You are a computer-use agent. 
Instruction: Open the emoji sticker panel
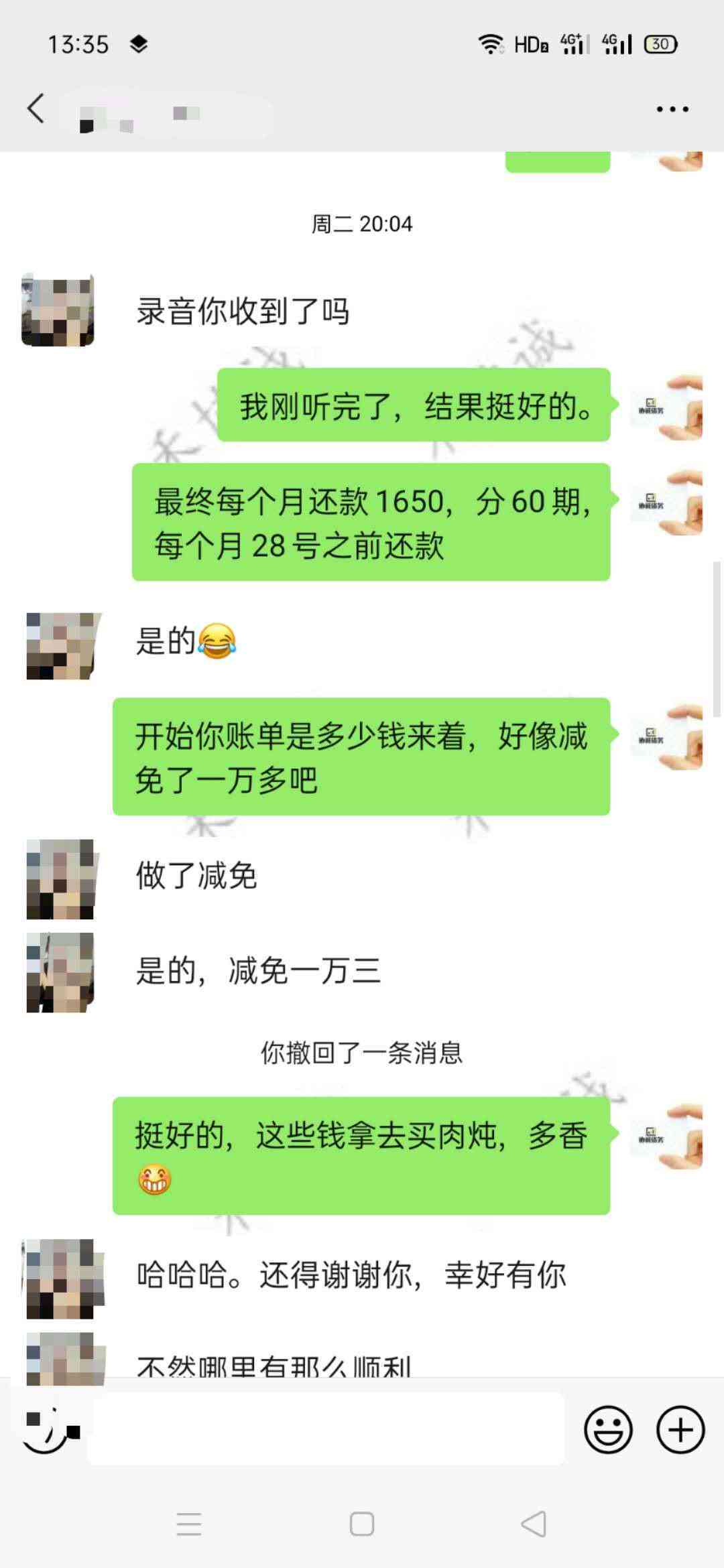pos(608,1430)
